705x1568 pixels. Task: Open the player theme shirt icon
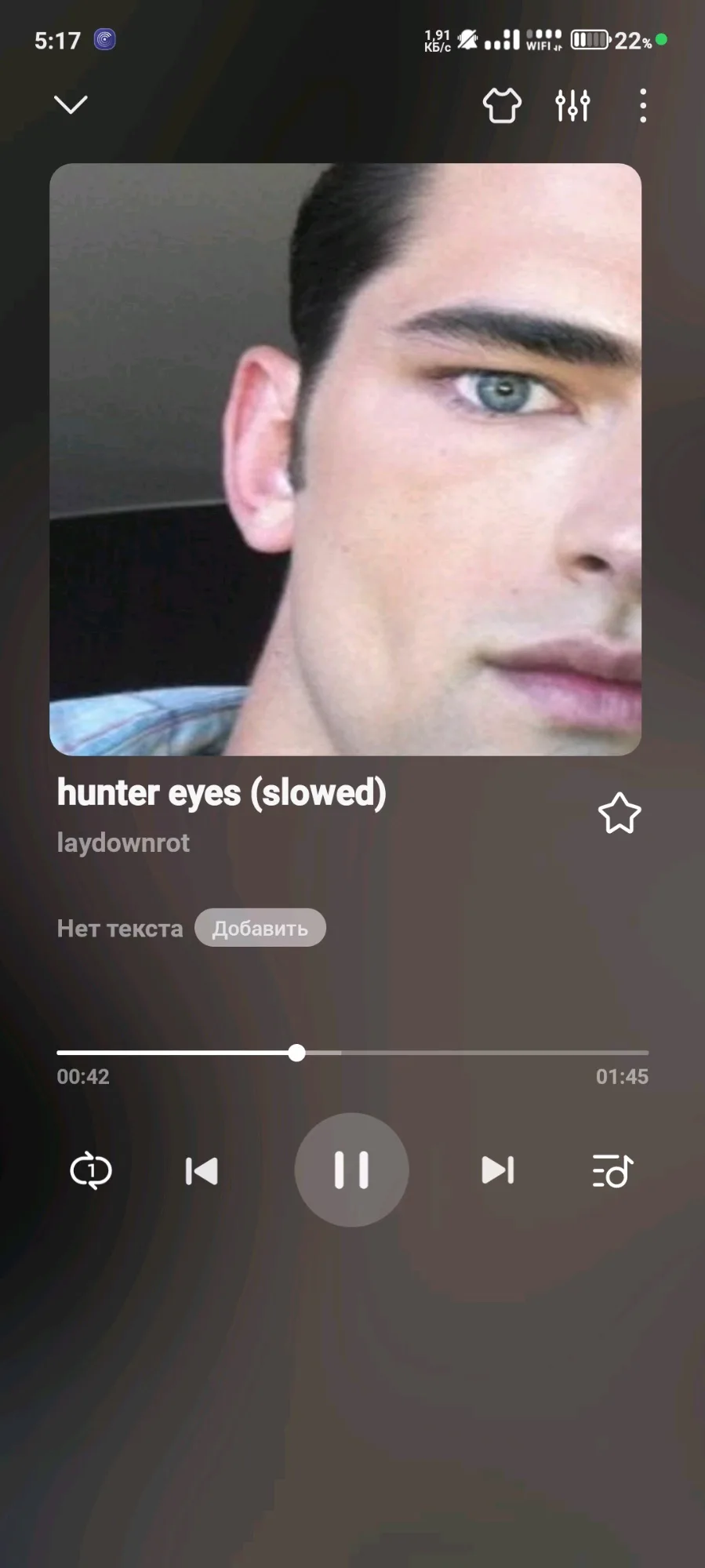[x=502, y=105]
